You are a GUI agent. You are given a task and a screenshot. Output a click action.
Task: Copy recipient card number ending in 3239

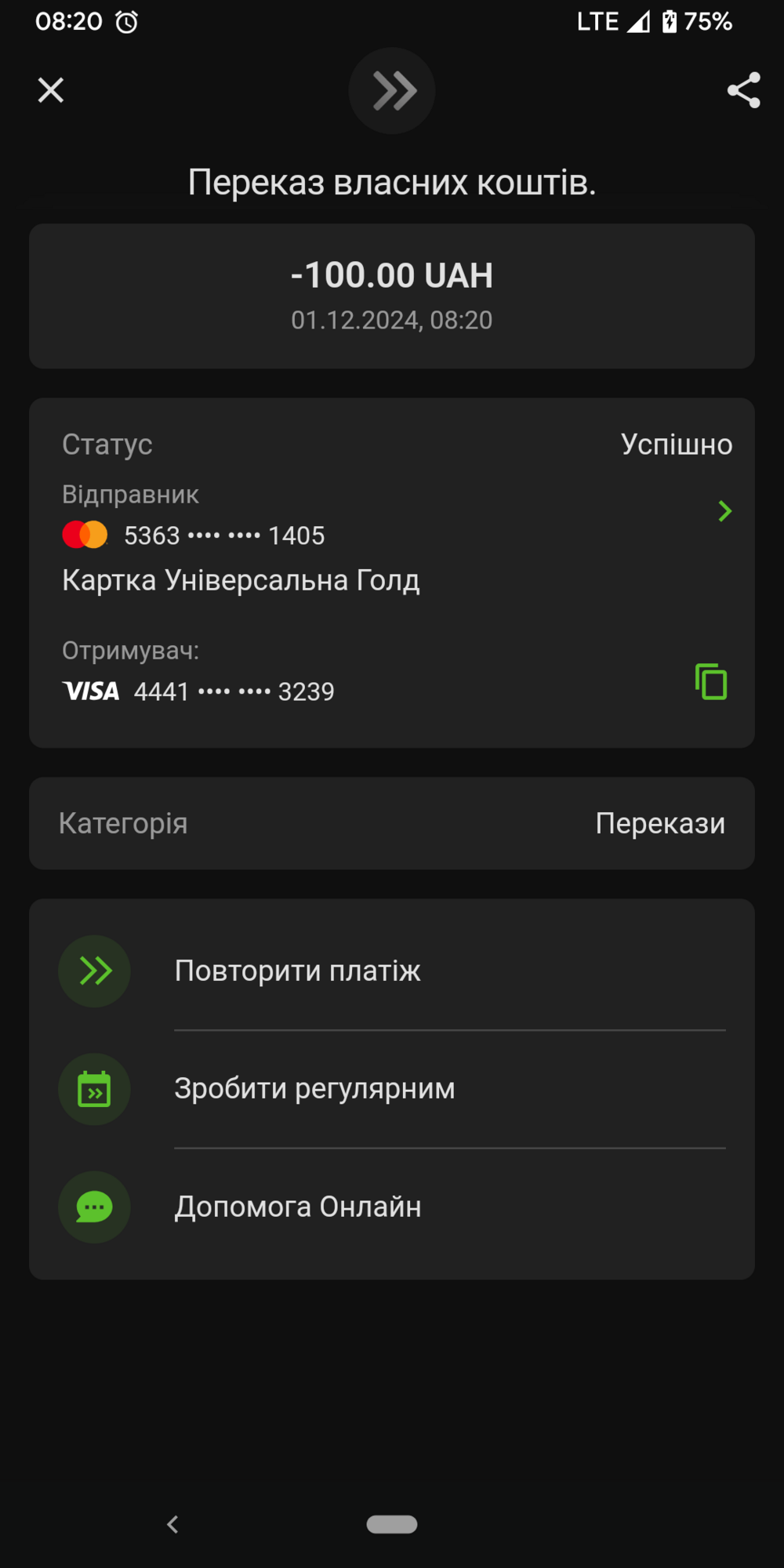click(711, 681)
